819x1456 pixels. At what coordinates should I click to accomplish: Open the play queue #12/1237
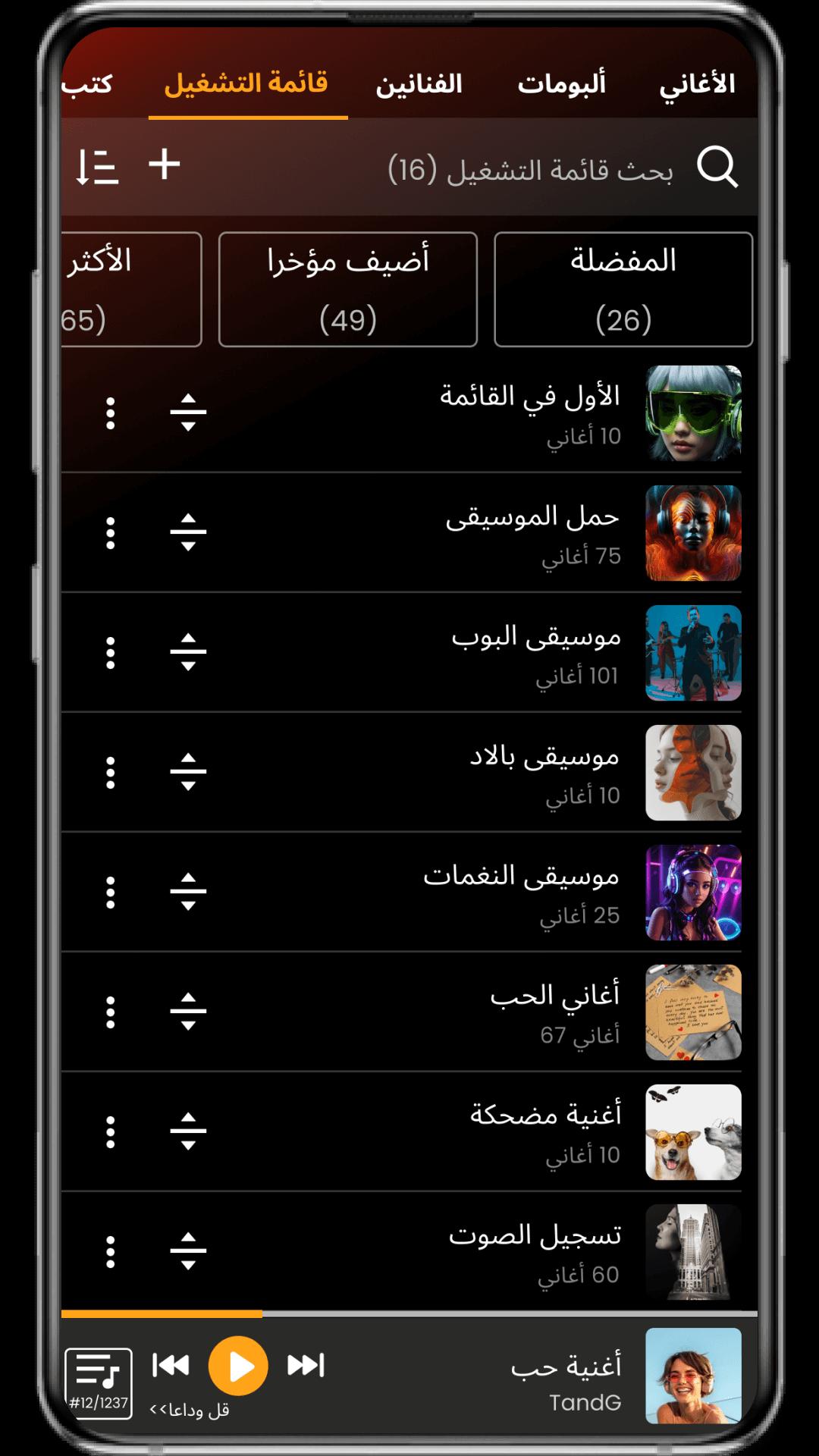click(x=99, y=1383)
